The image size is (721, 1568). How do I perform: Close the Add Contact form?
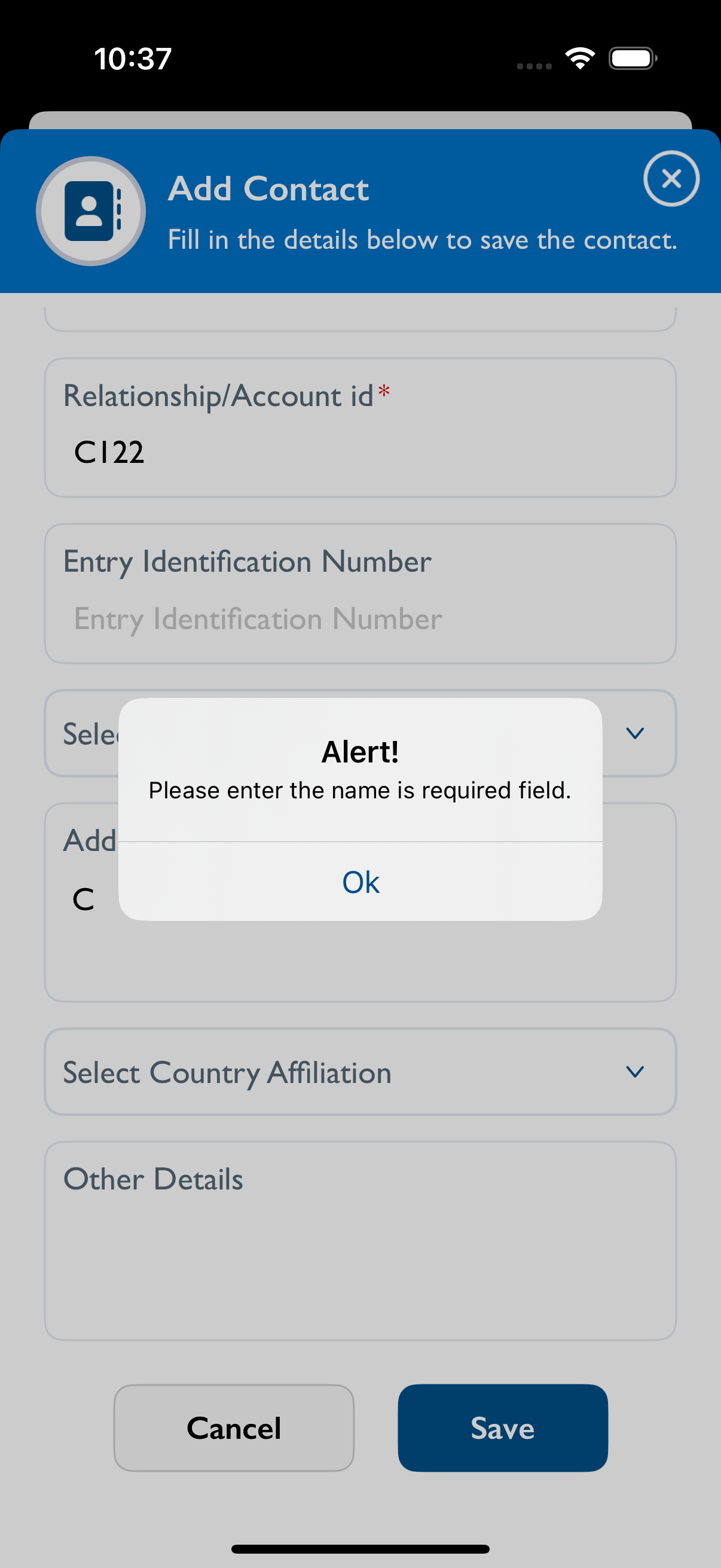(671, 178)
